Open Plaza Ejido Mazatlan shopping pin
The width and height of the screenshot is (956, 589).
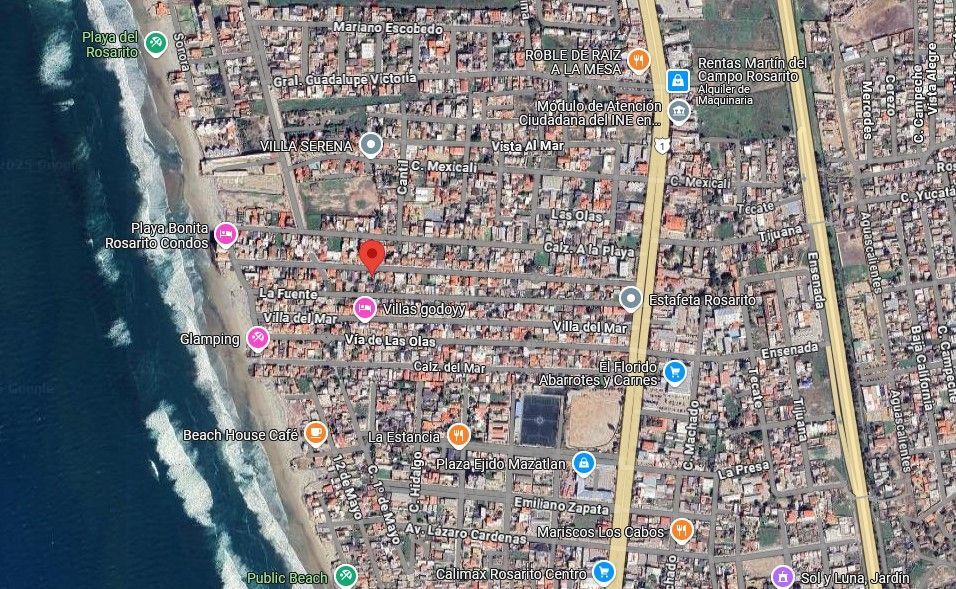583,463
